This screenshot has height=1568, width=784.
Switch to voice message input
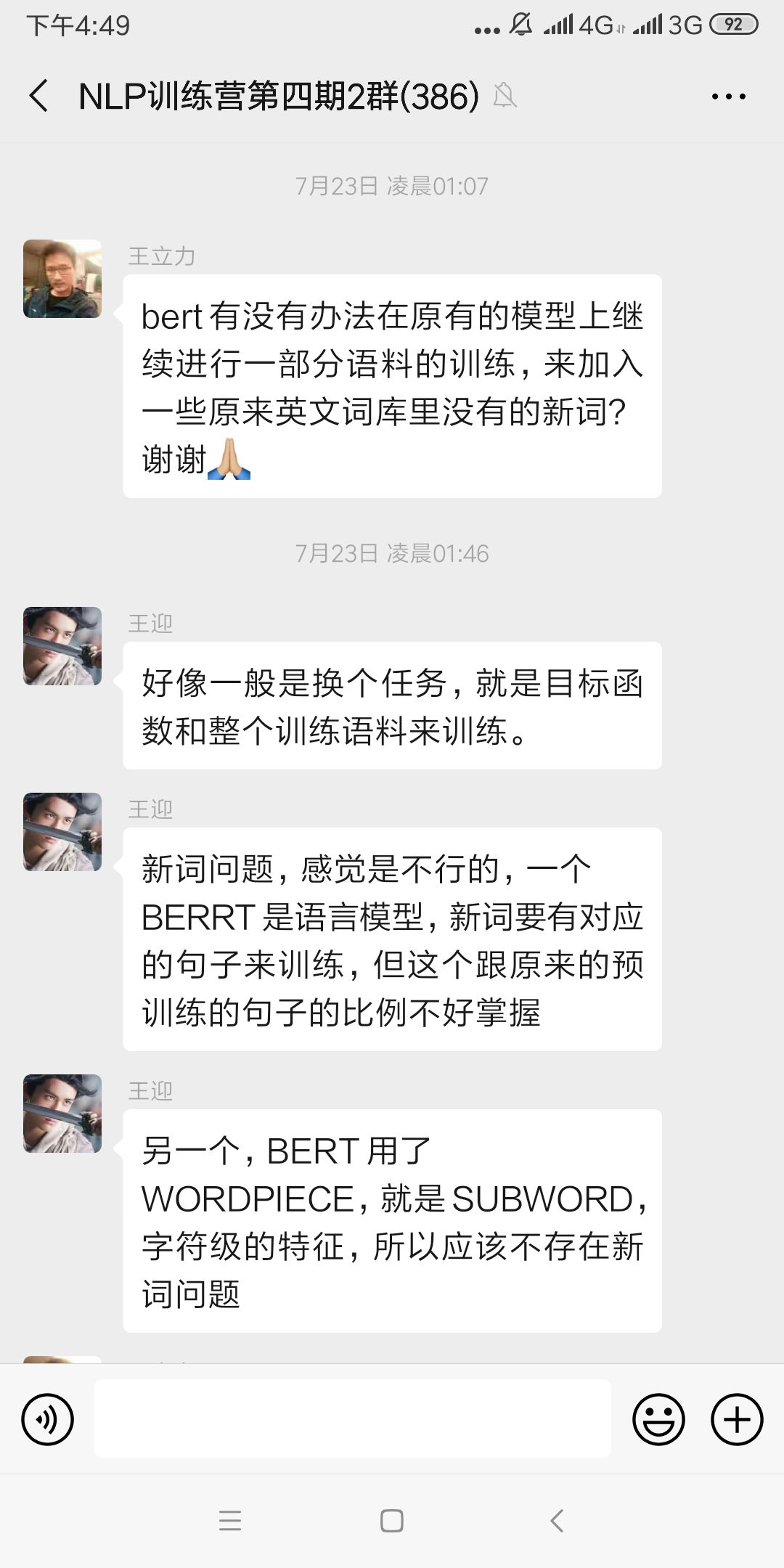click(x=48, y=1419)
